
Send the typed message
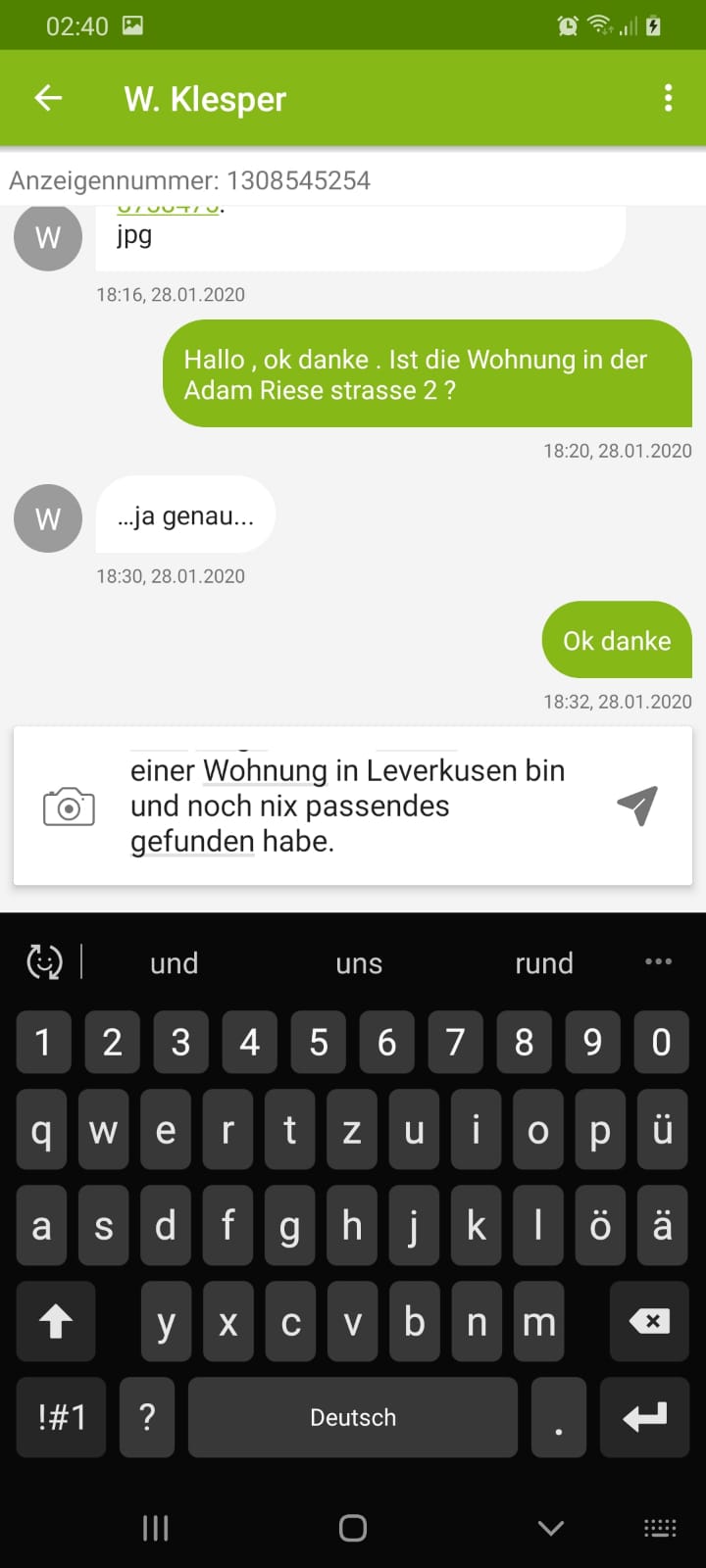637,806
